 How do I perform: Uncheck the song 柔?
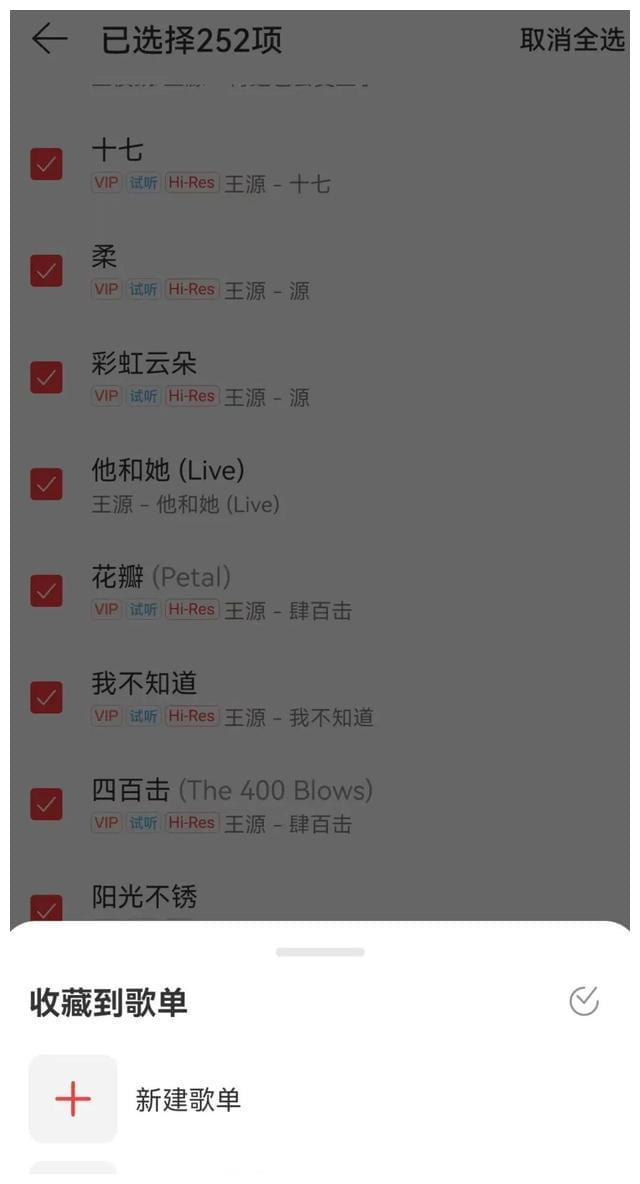[46, 271]
